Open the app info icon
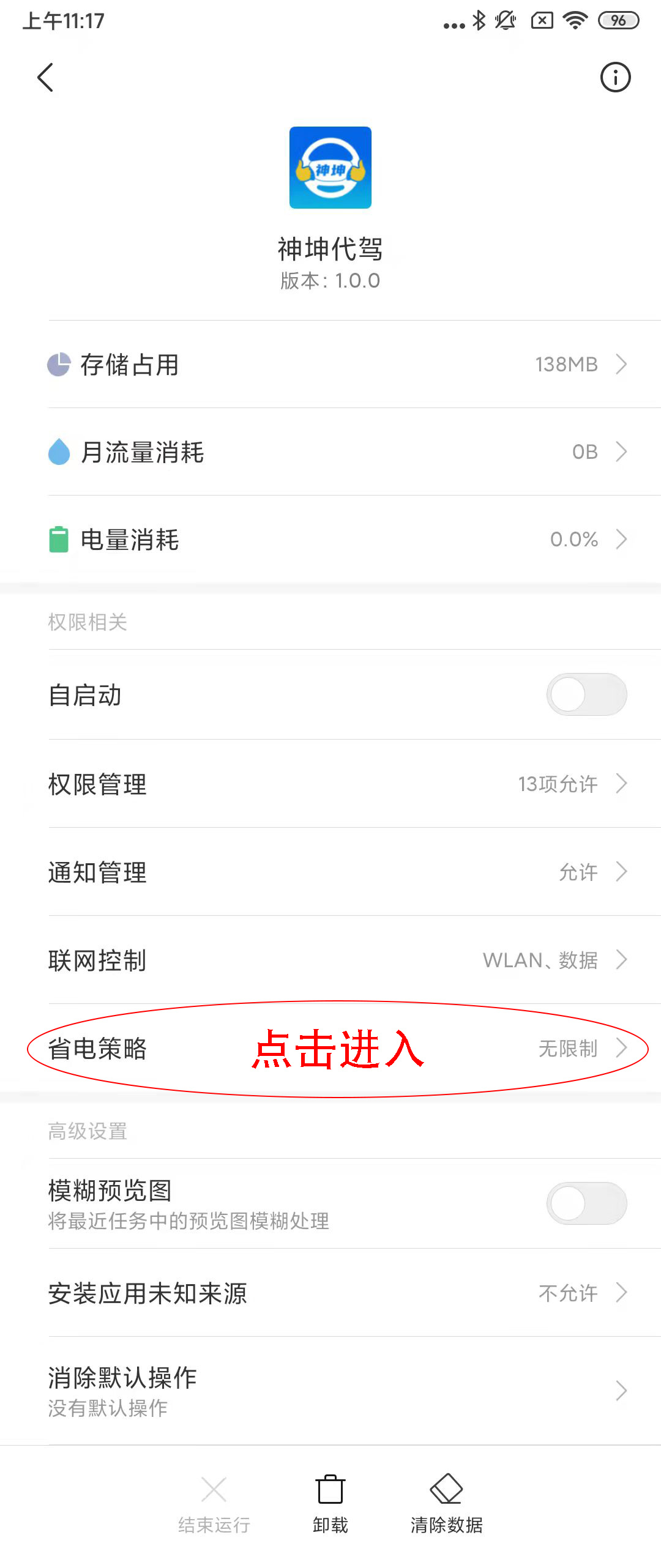Screen dimensions: 661x1568 [x=614, y=78]
